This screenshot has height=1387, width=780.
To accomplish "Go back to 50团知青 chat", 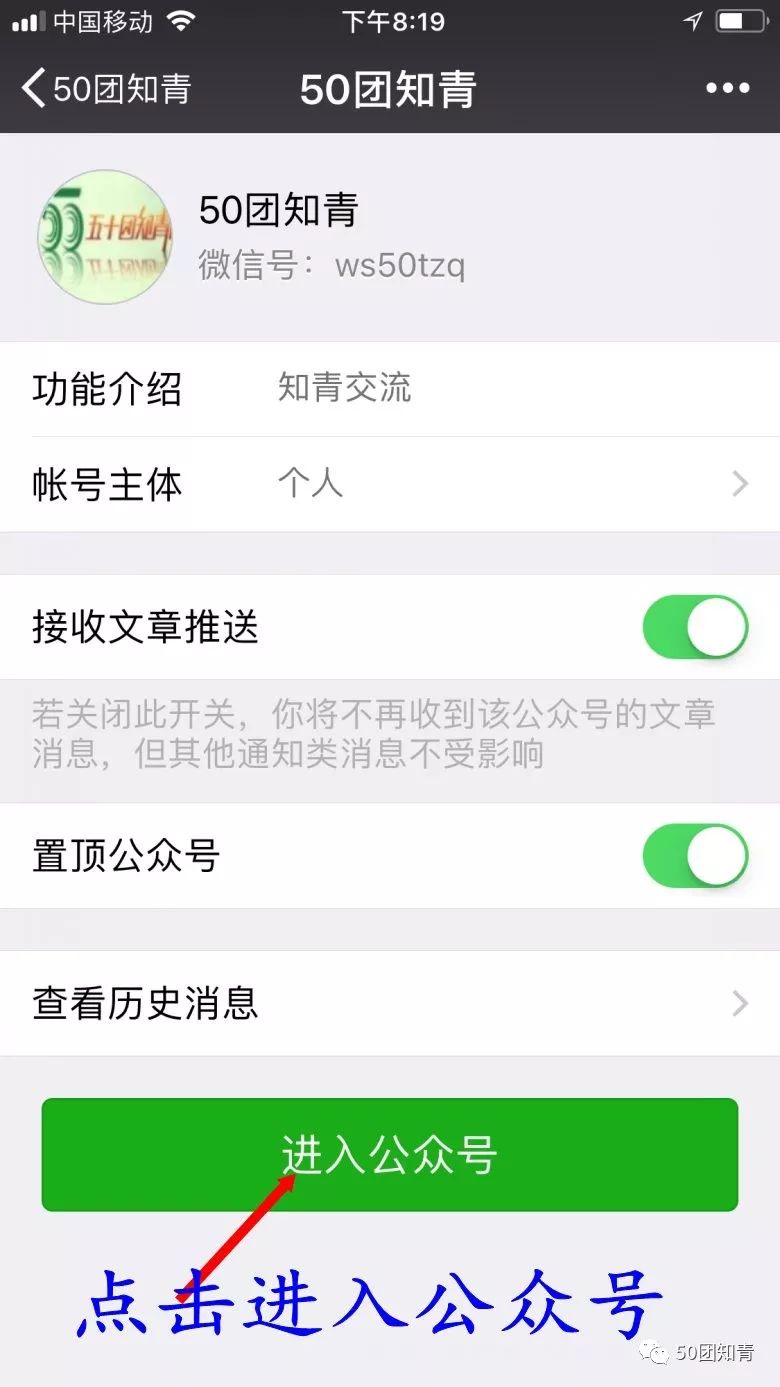I will (106, 89).
